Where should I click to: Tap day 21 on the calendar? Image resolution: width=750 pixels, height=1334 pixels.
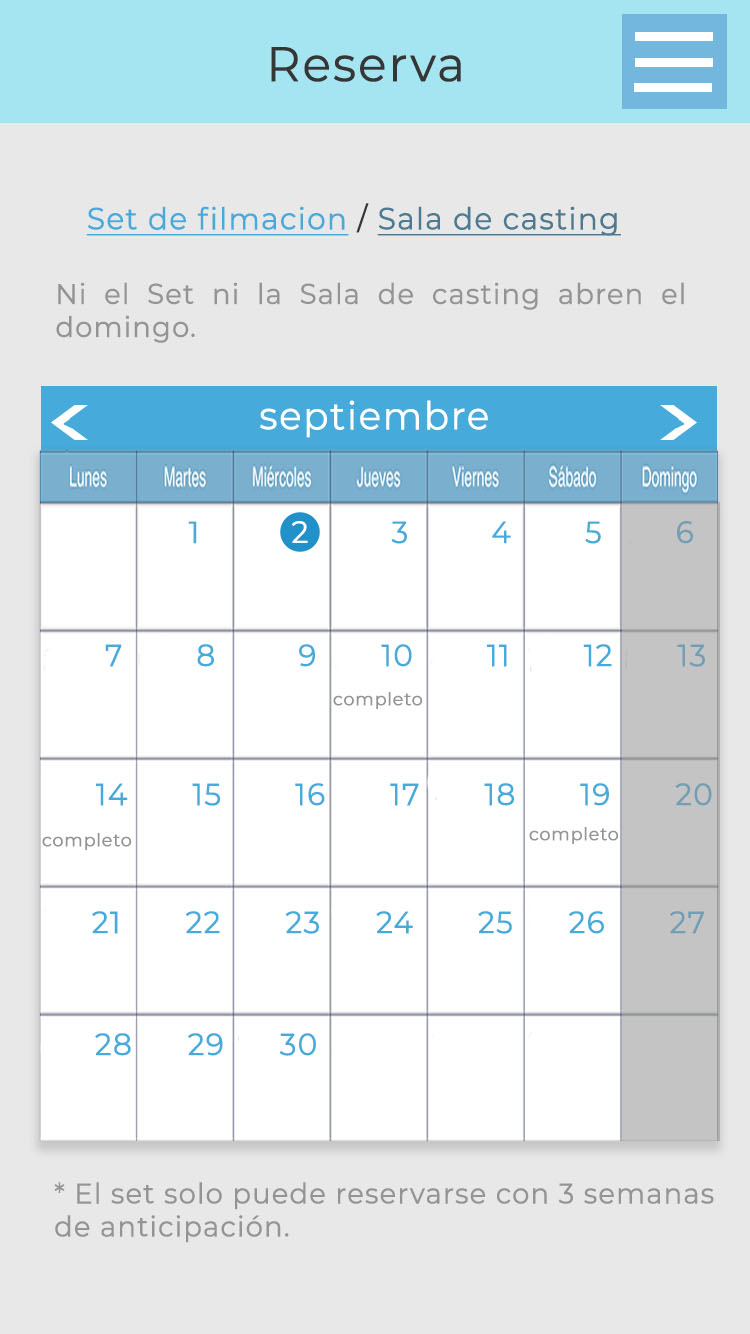90,948
